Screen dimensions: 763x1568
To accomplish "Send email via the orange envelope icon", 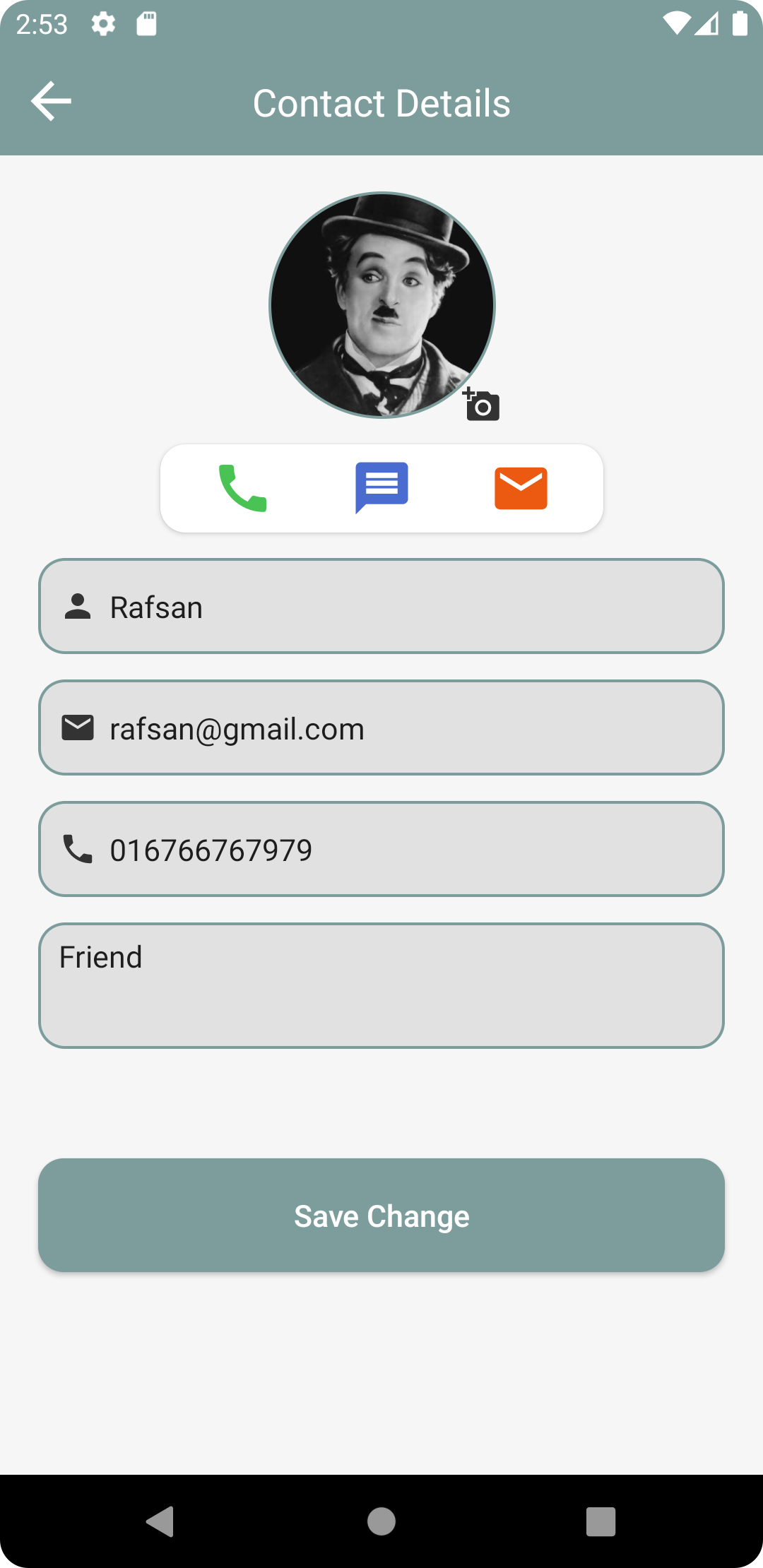I will click(x=521, y=488).
